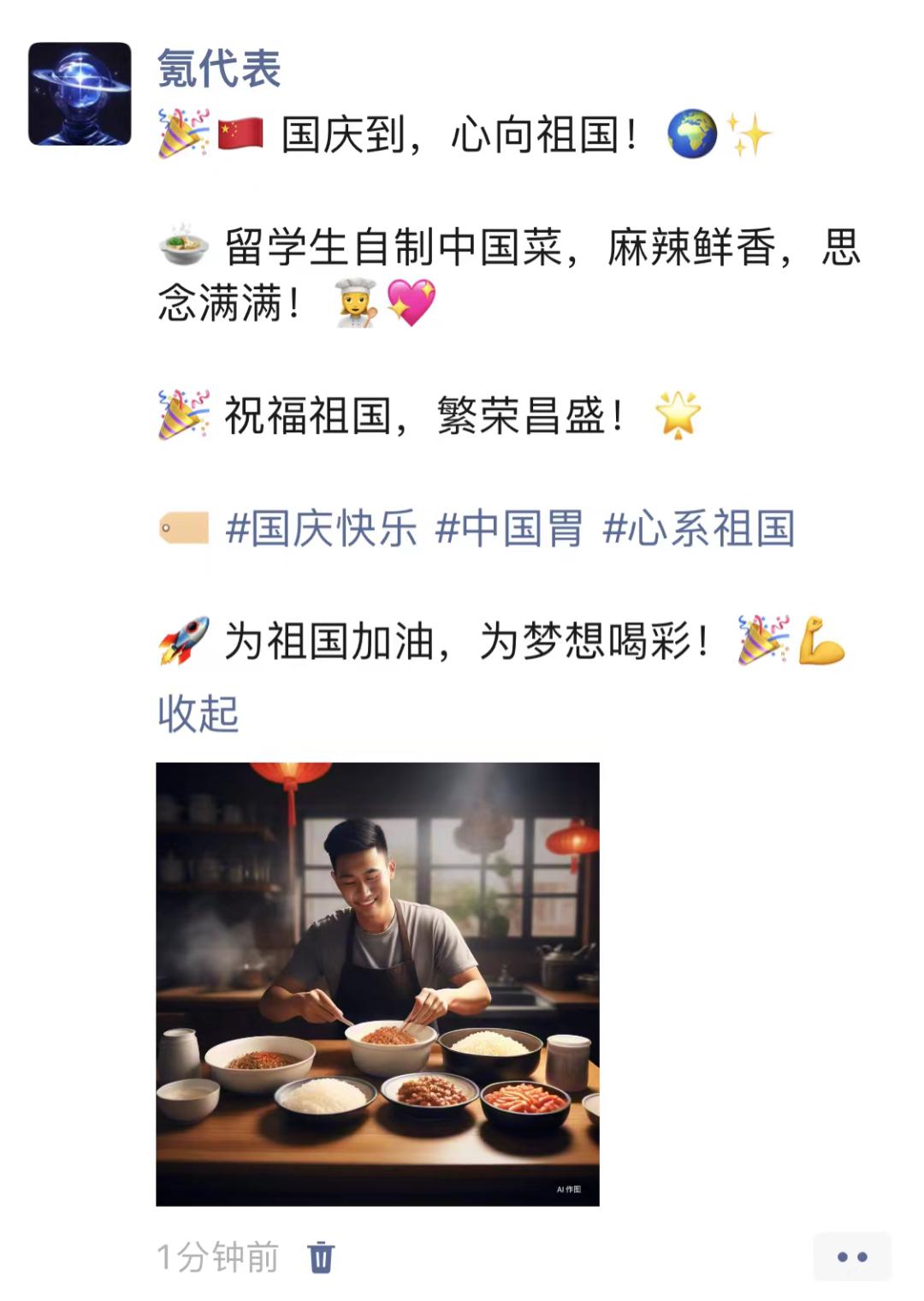This screenshot has width=924, height=1301.
Task: Delete this post with the trash icon
Action: 321,1257
